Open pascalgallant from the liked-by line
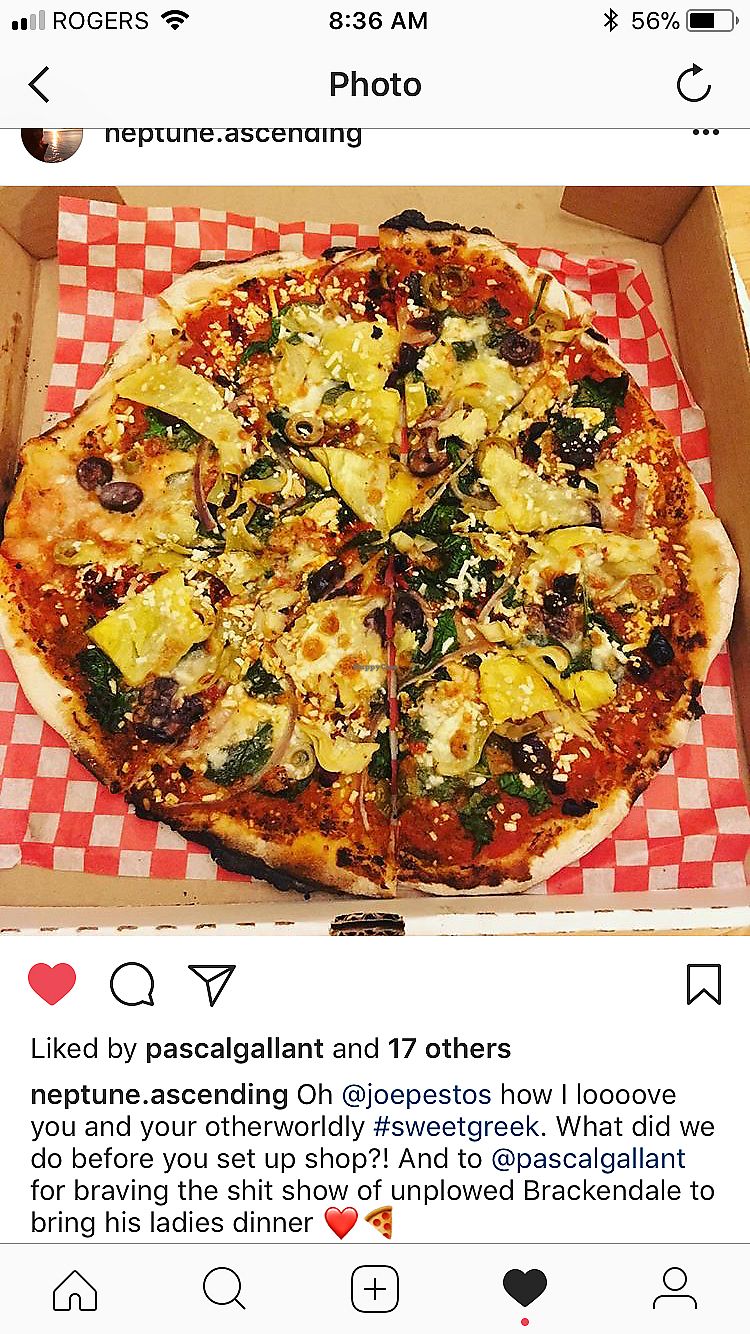 point(235,1048)
